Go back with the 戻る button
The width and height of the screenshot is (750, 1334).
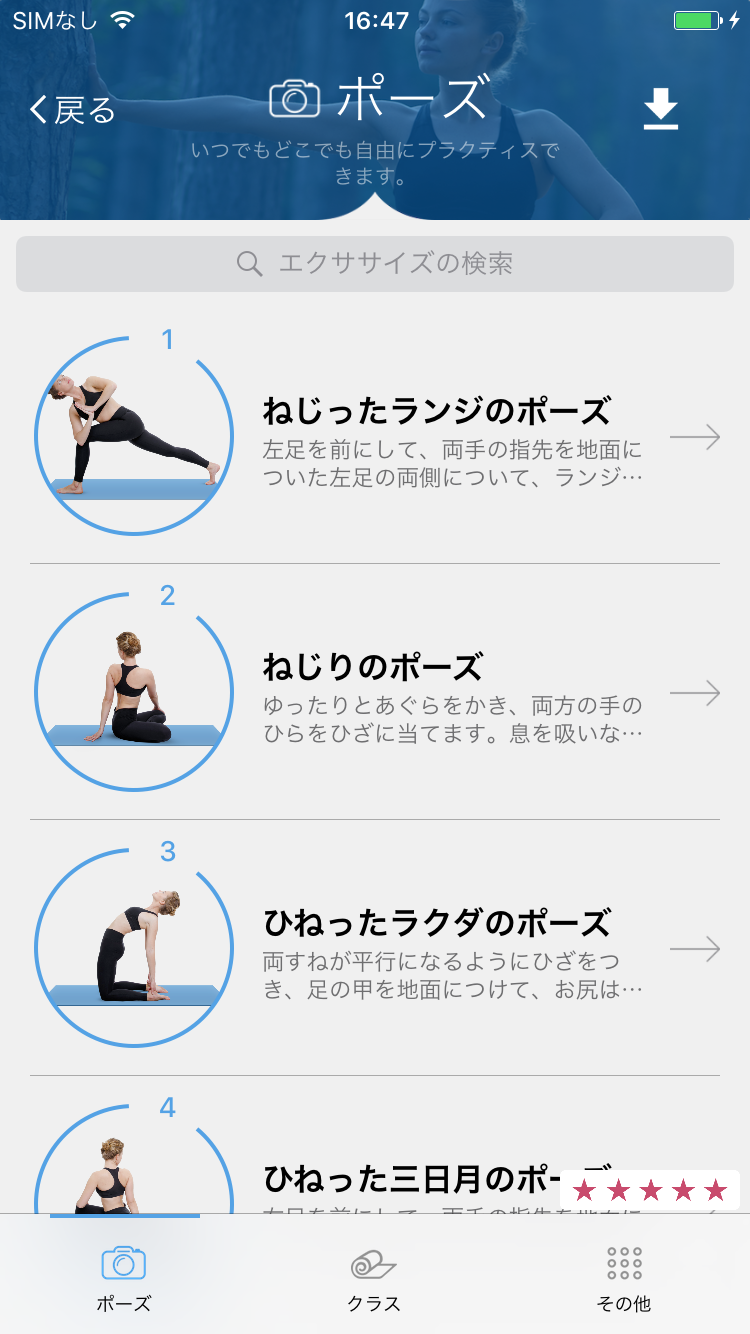[x=72, y=110]
